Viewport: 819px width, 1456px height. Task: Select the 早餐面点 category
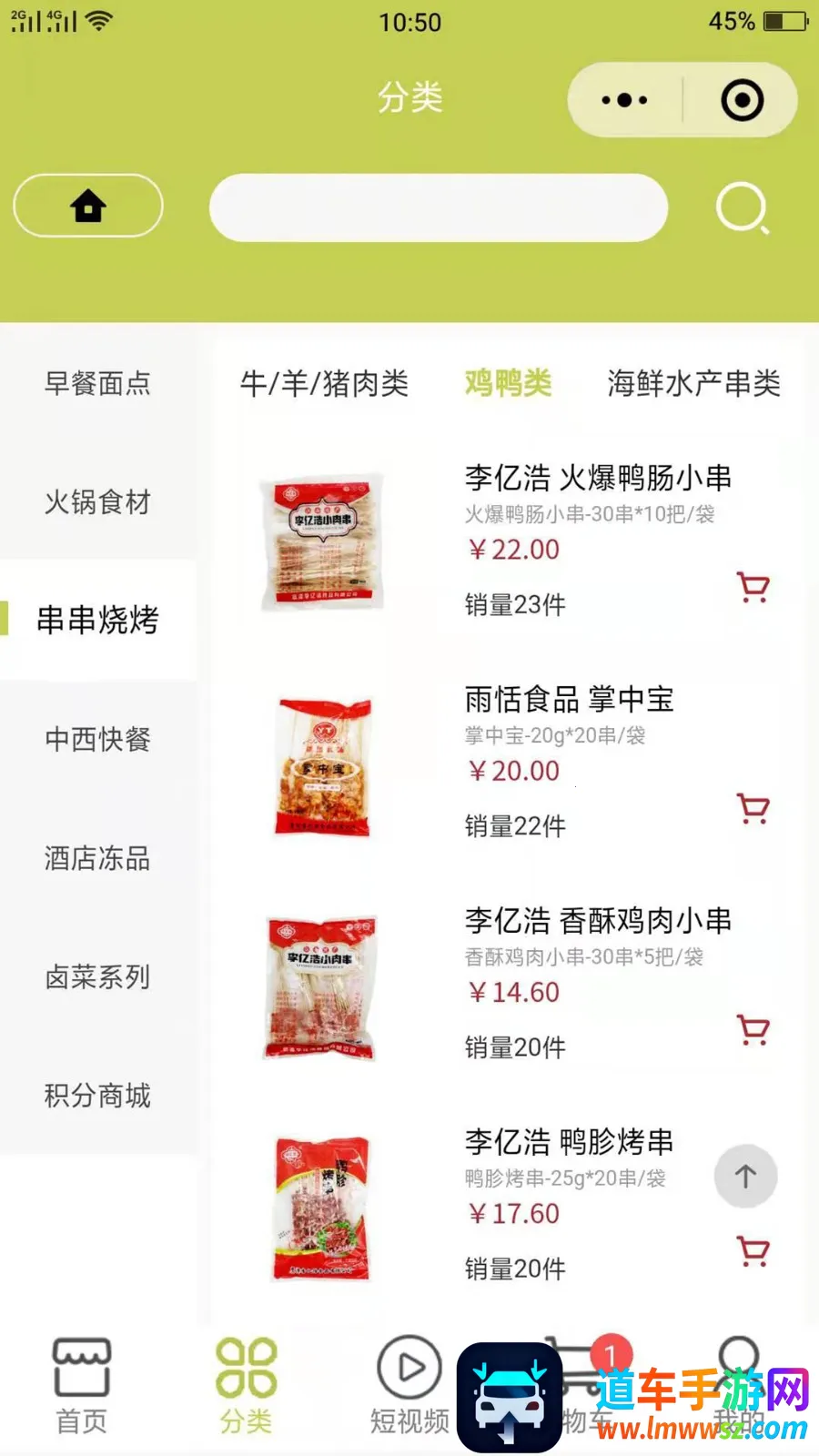[x=97, y=383]
